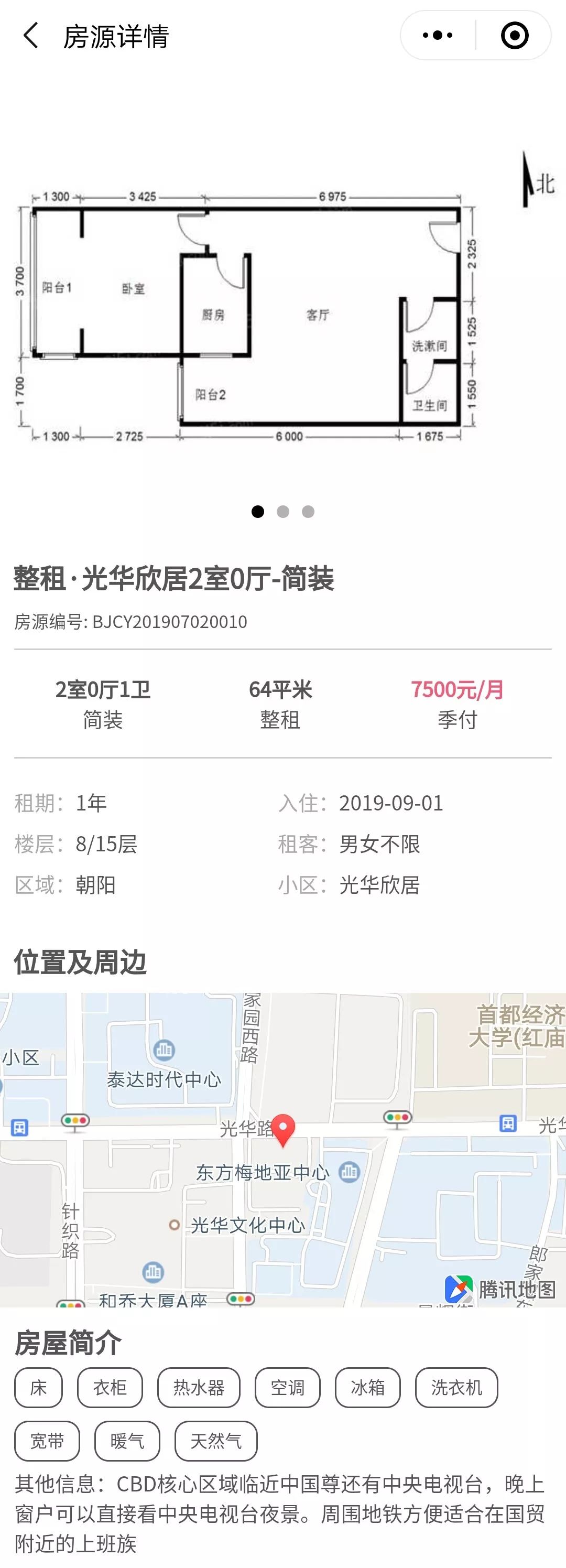Screen dimensions: 566x1568
Task: Toggle the 天然气 amenity tag
Action: [215, 1441]
